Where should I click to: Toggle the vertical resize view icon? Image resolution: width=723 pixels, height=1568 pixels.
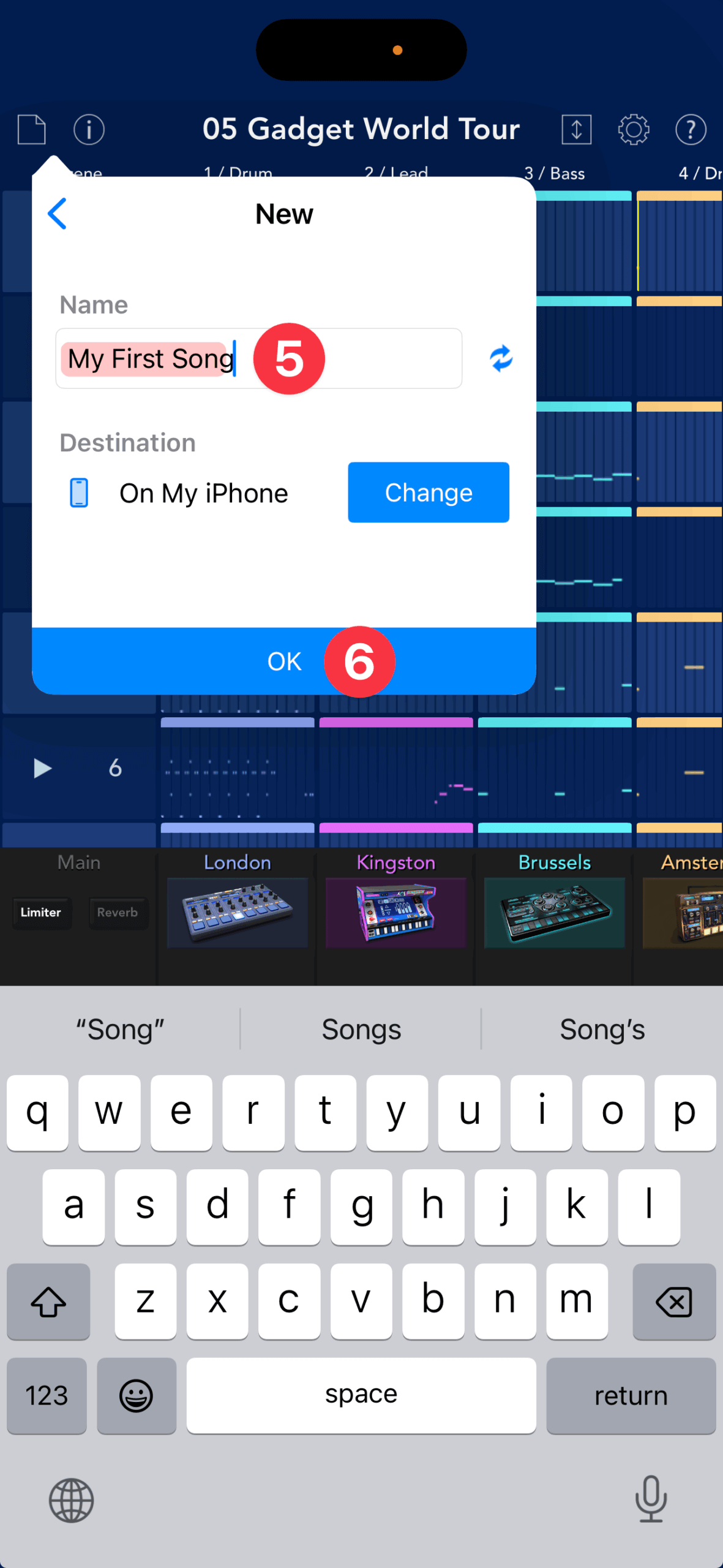576,130
